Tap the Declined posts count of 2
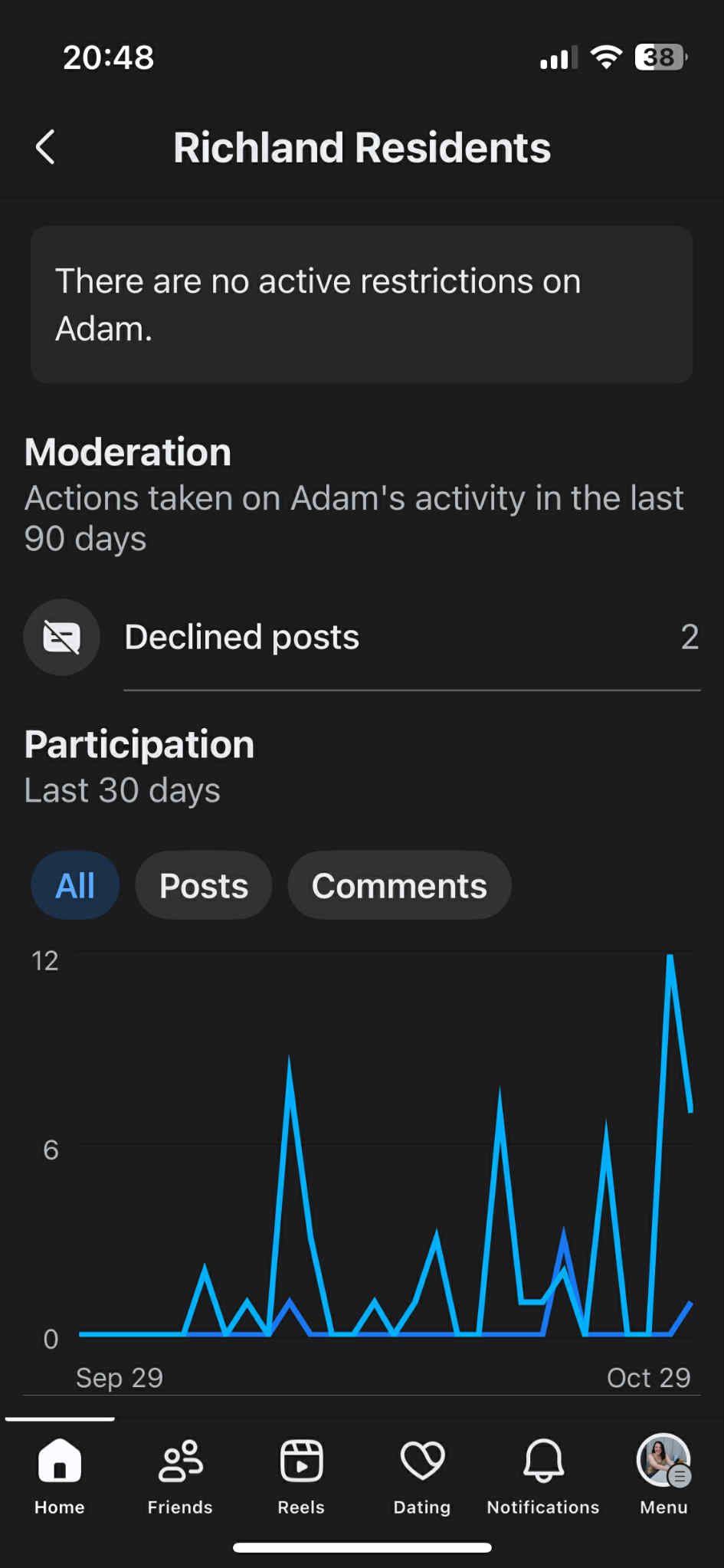 coord(688,636)
